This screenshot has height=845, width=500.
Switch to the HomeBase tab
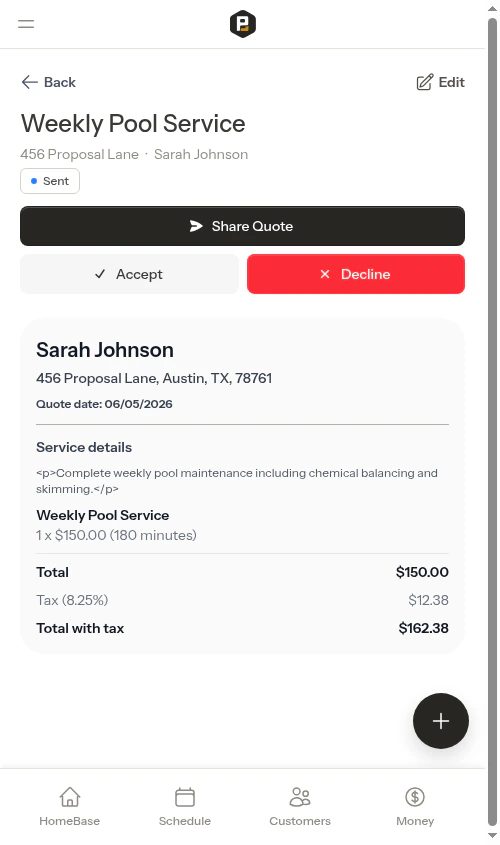[70, 806]
